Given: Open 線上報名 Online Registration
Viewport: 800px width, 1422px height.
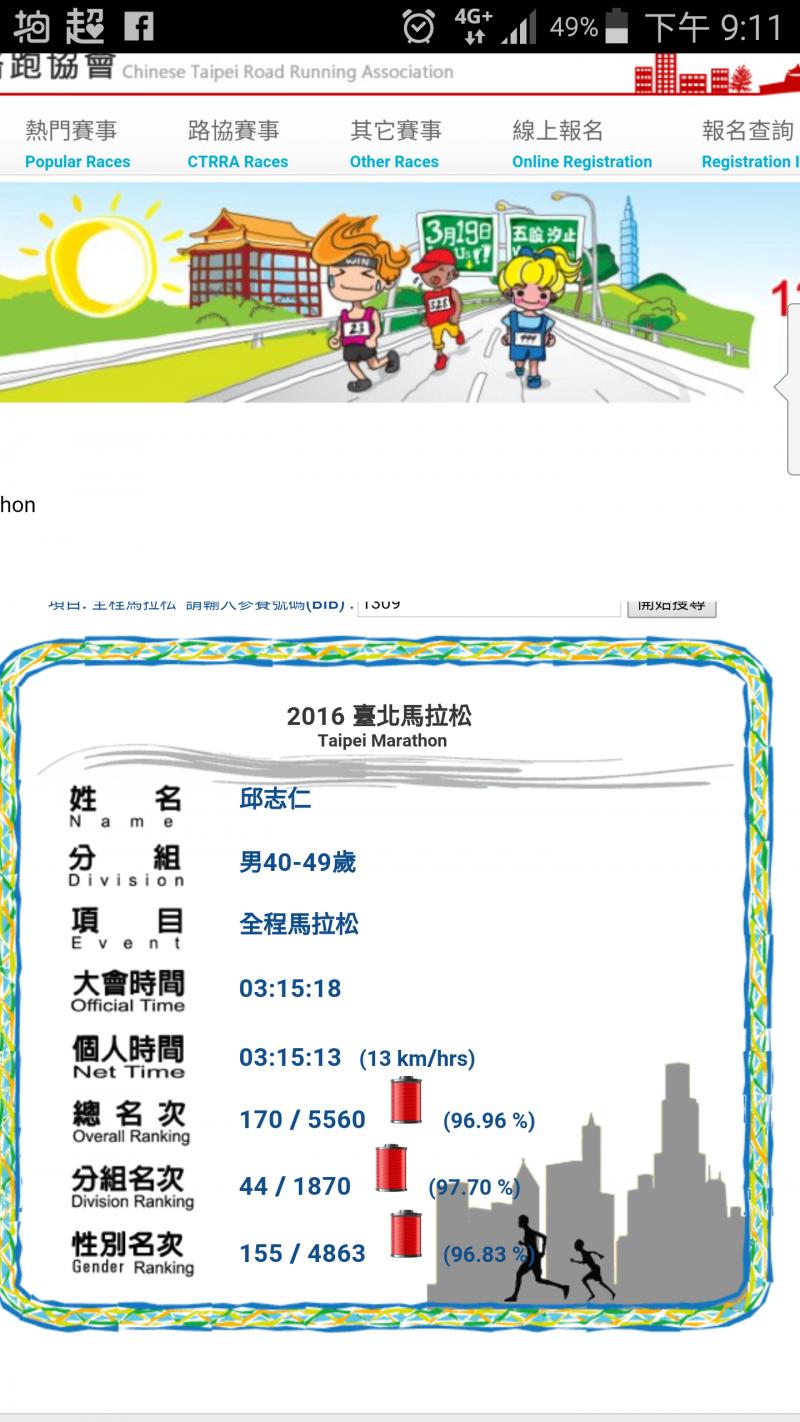Looking at the screenshot, I should pos(581,144).
